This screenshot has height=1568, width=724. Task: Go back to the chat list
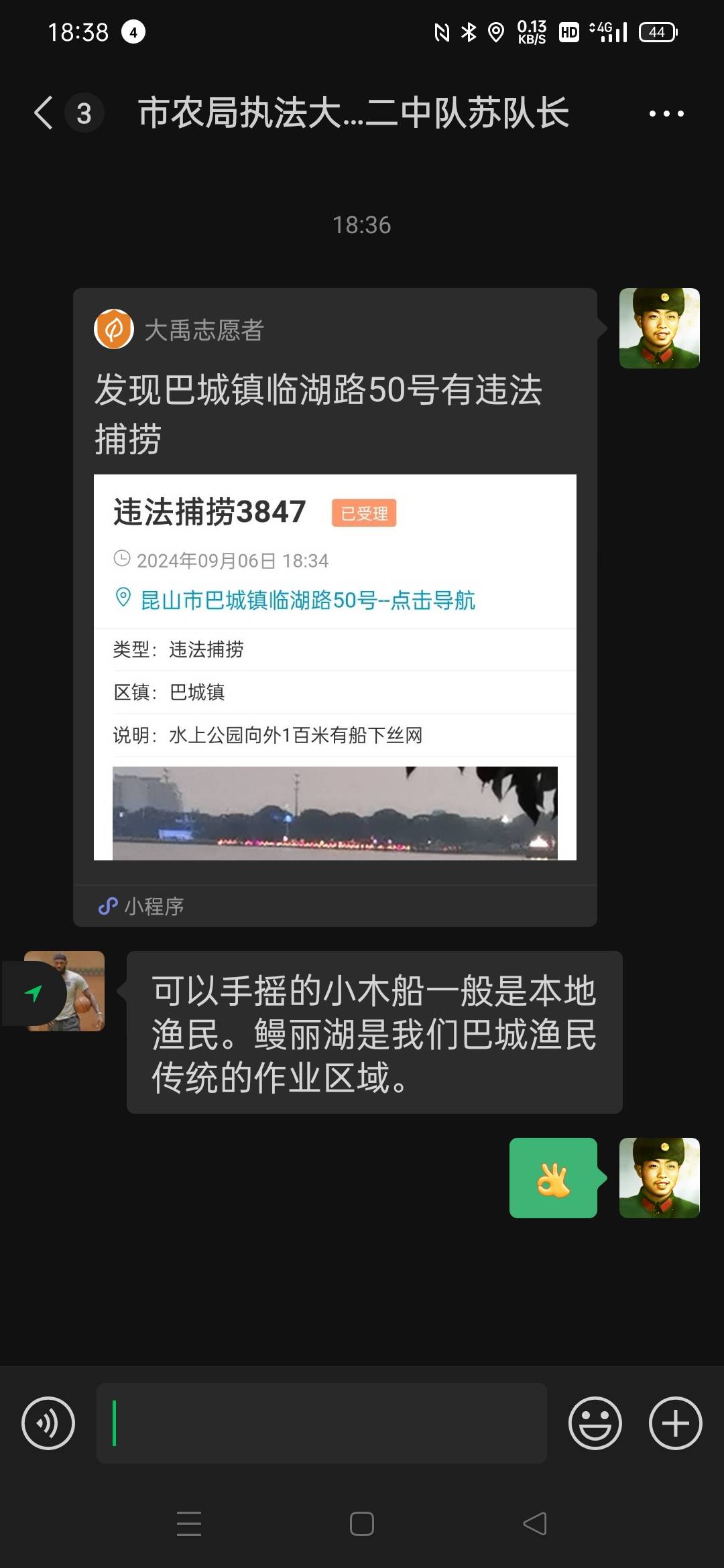(44, 113)
